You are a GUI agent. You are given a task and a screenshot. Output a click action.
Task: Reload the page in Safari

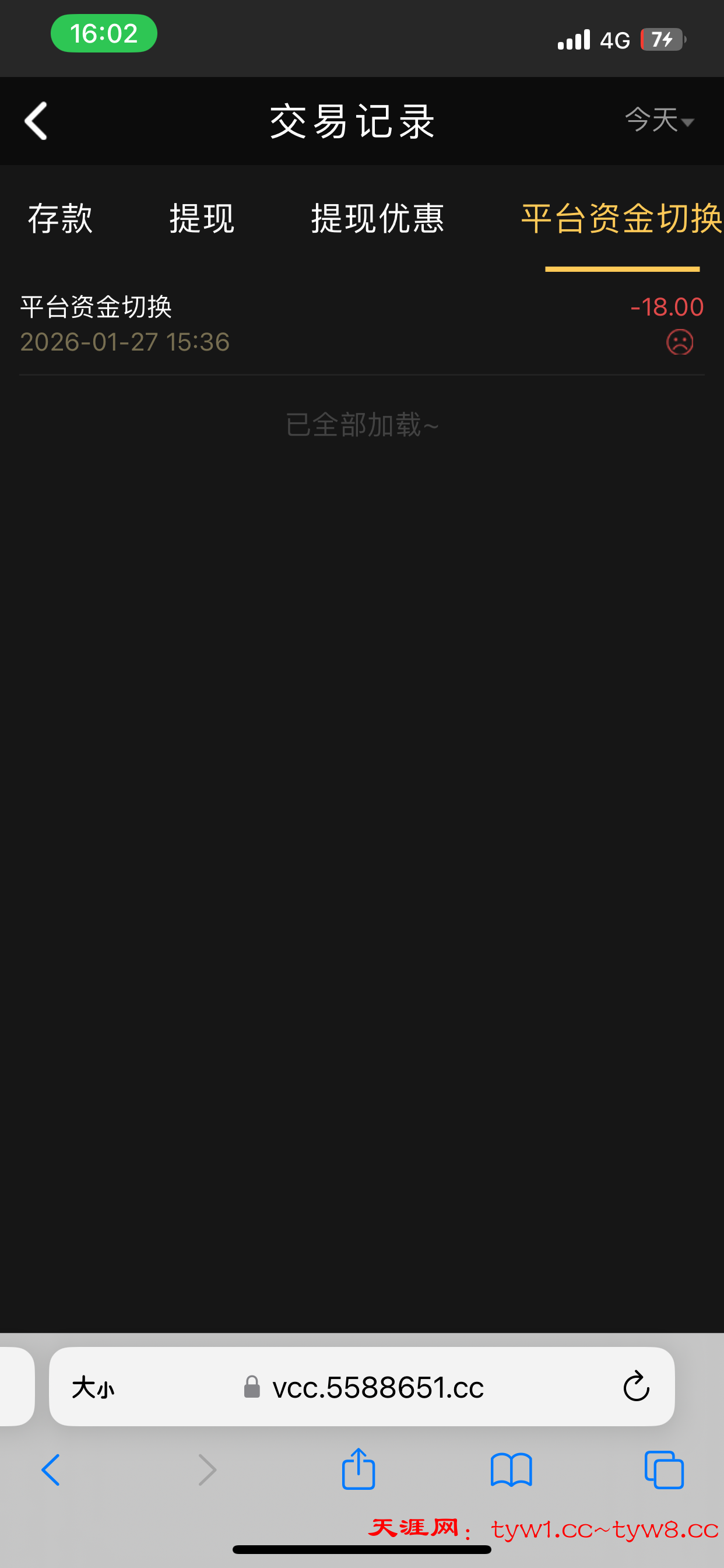[x=636, y=1387]
